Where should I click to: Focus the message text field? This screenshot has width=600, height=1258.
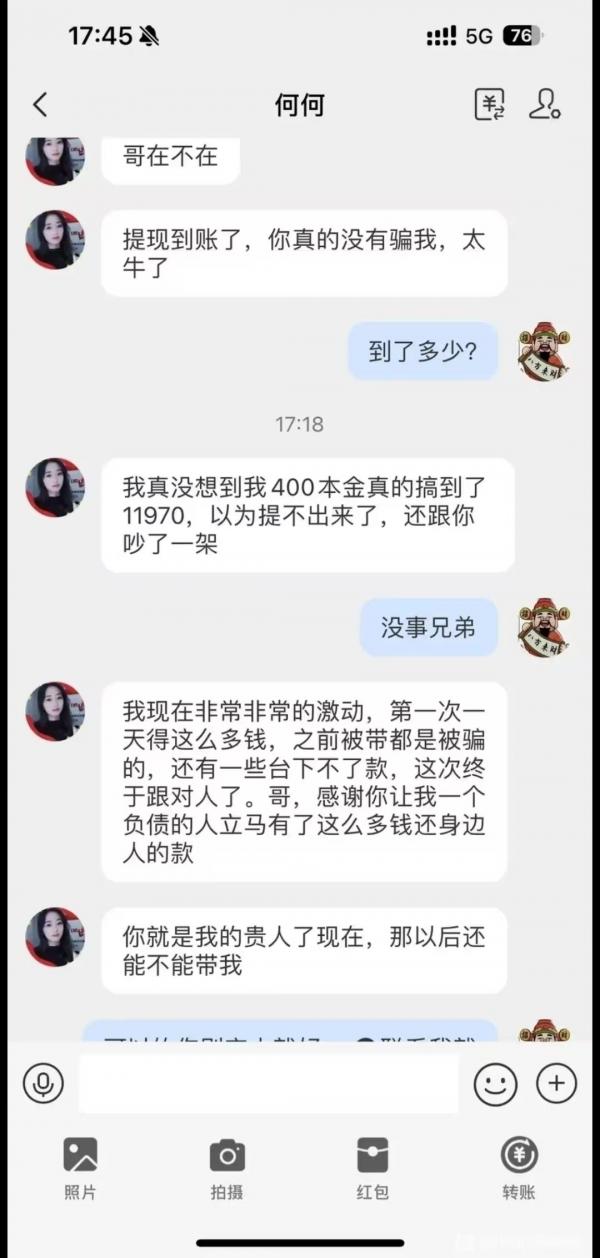pos(268,1083)
